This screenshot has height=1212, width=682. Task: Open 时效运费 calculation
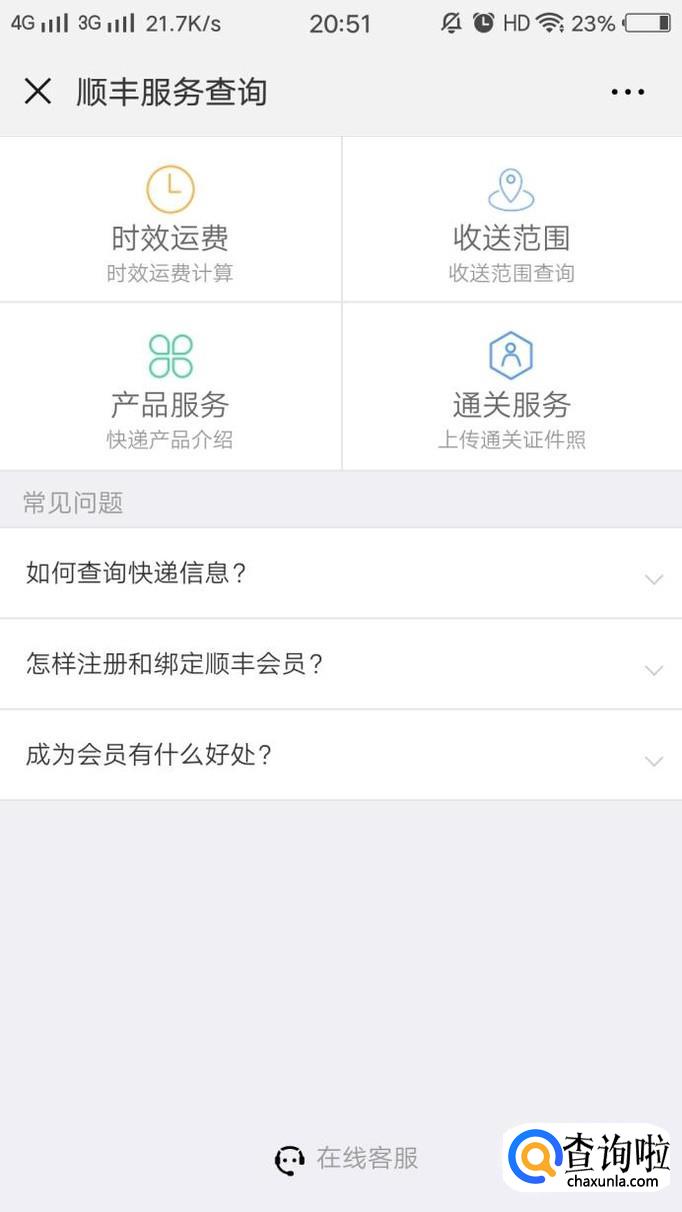tap(170, 220)
